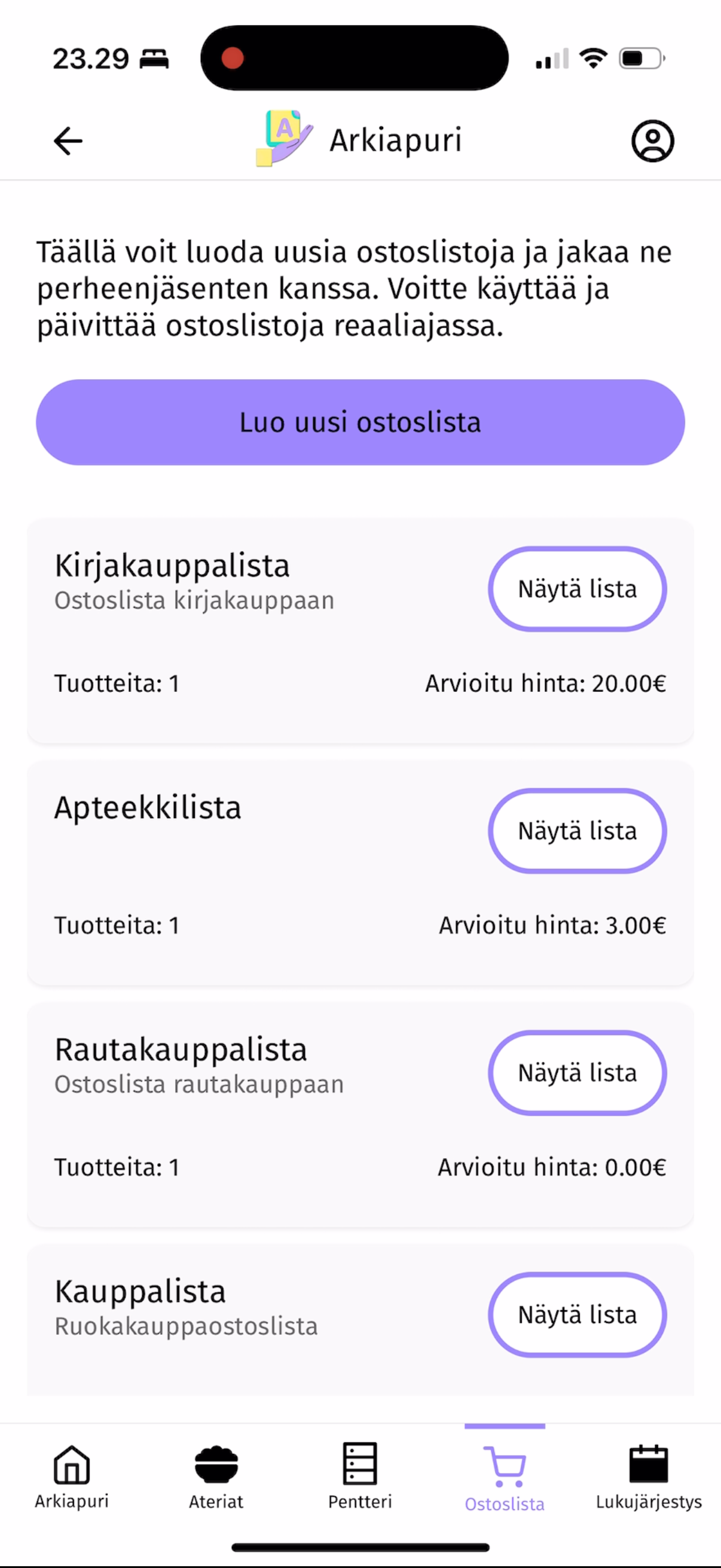Image resolution: width=721 pixels, height=1568 pixels.
Task: Show the Kauppalista list
Action: tap(578, 1316)
